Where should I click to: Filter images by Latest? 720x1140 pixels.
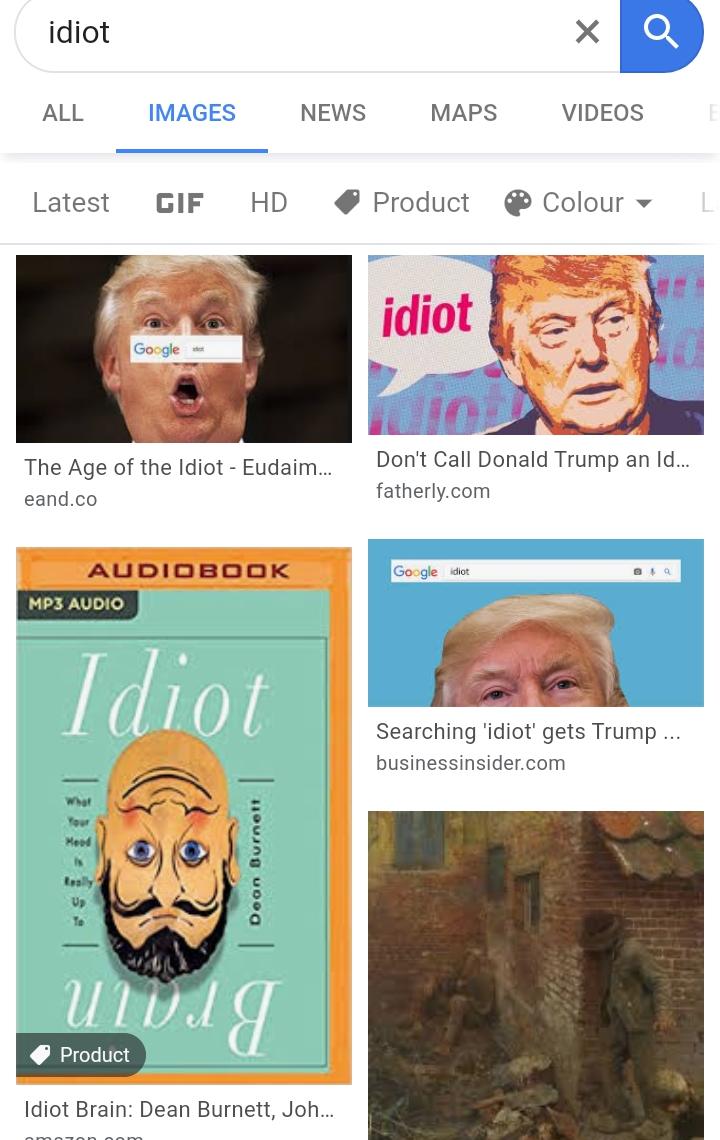click(x=71, y=203)
